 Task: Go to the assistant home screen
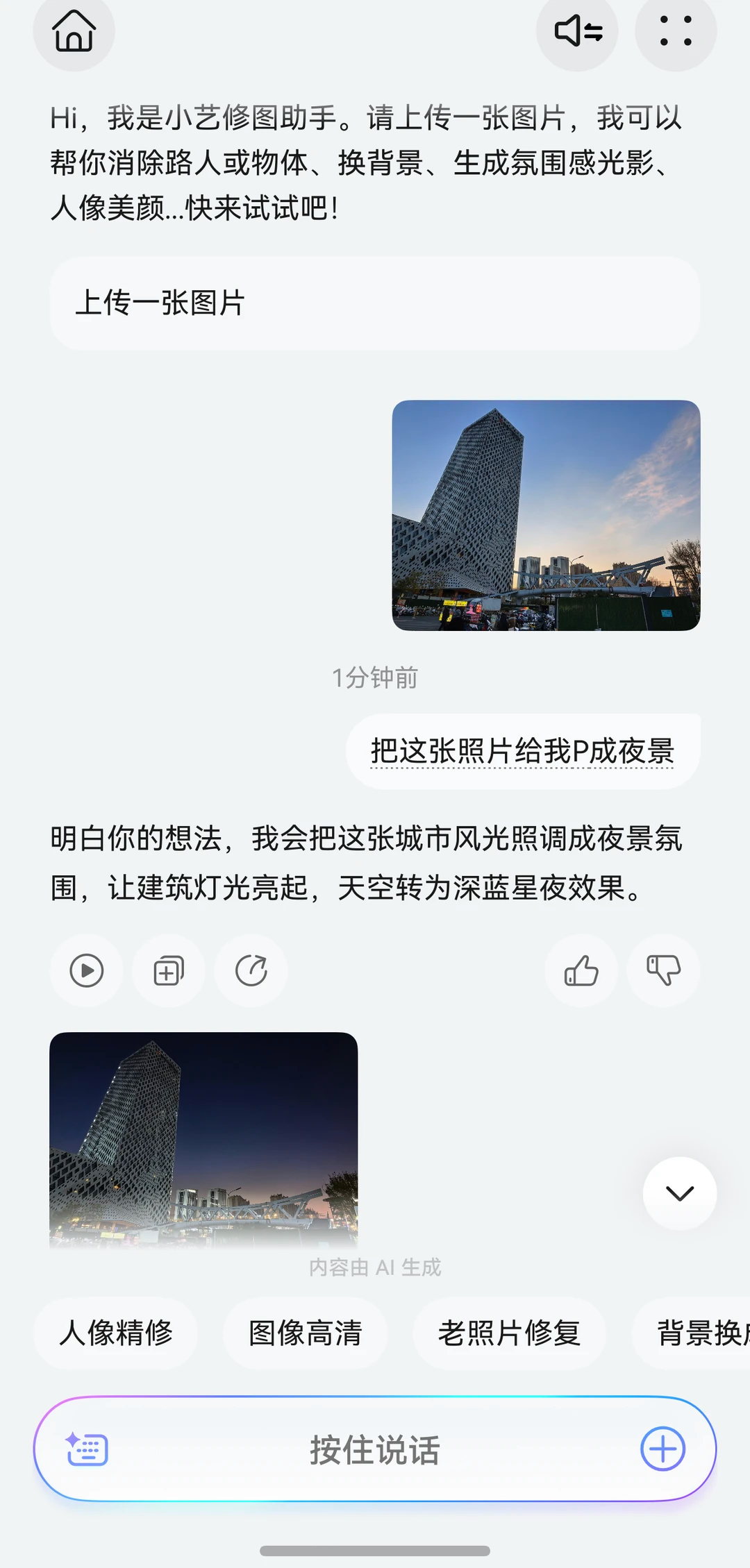[74, 32]
